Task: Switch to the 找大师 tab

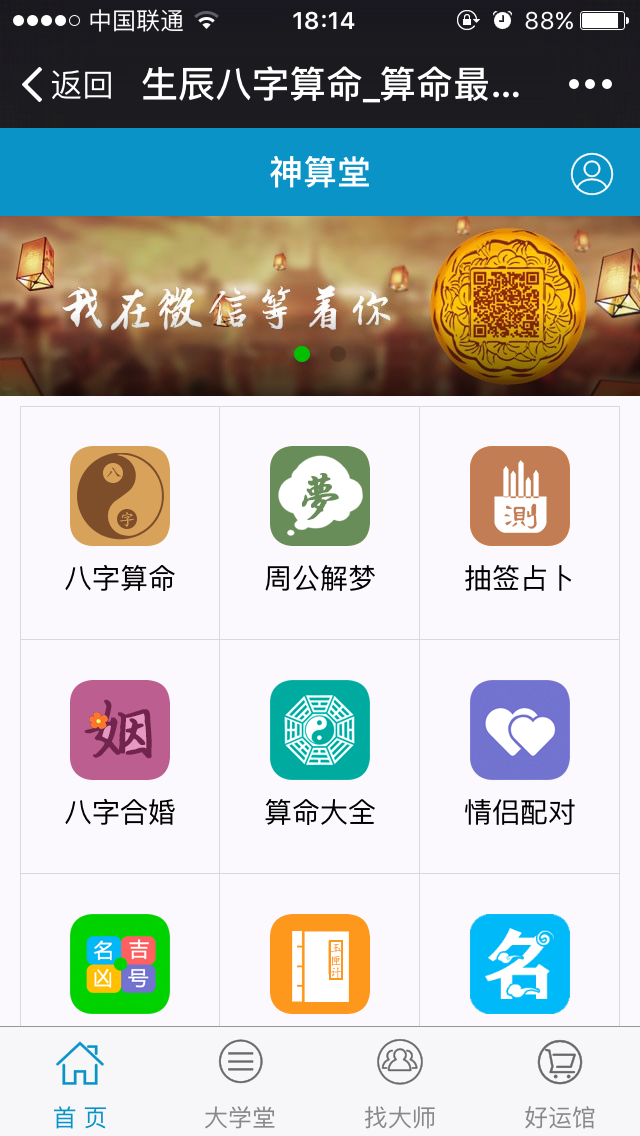Action: pos(399,1084)
